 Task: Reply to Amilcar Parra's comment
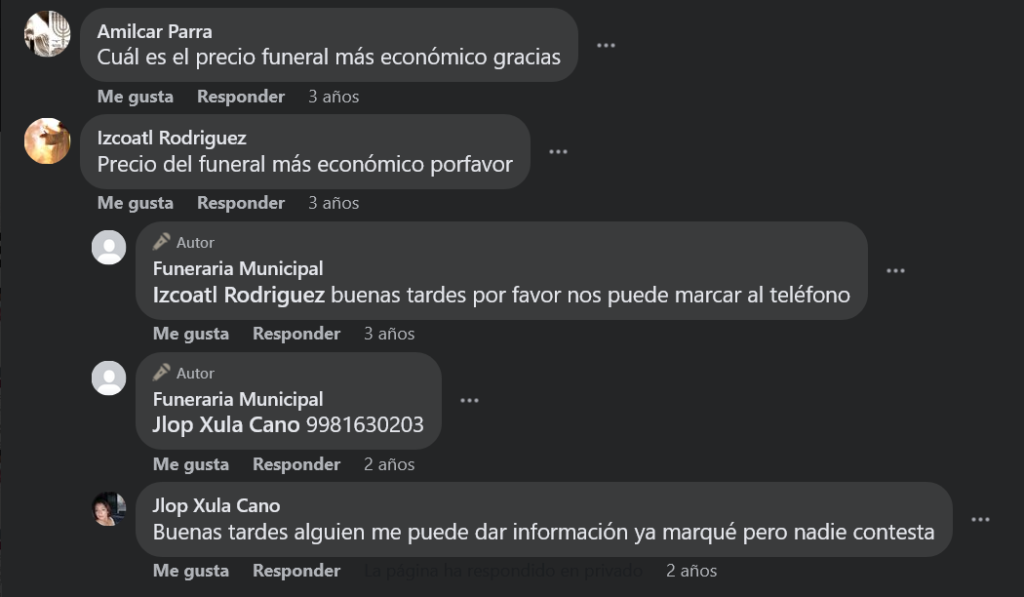240,97
